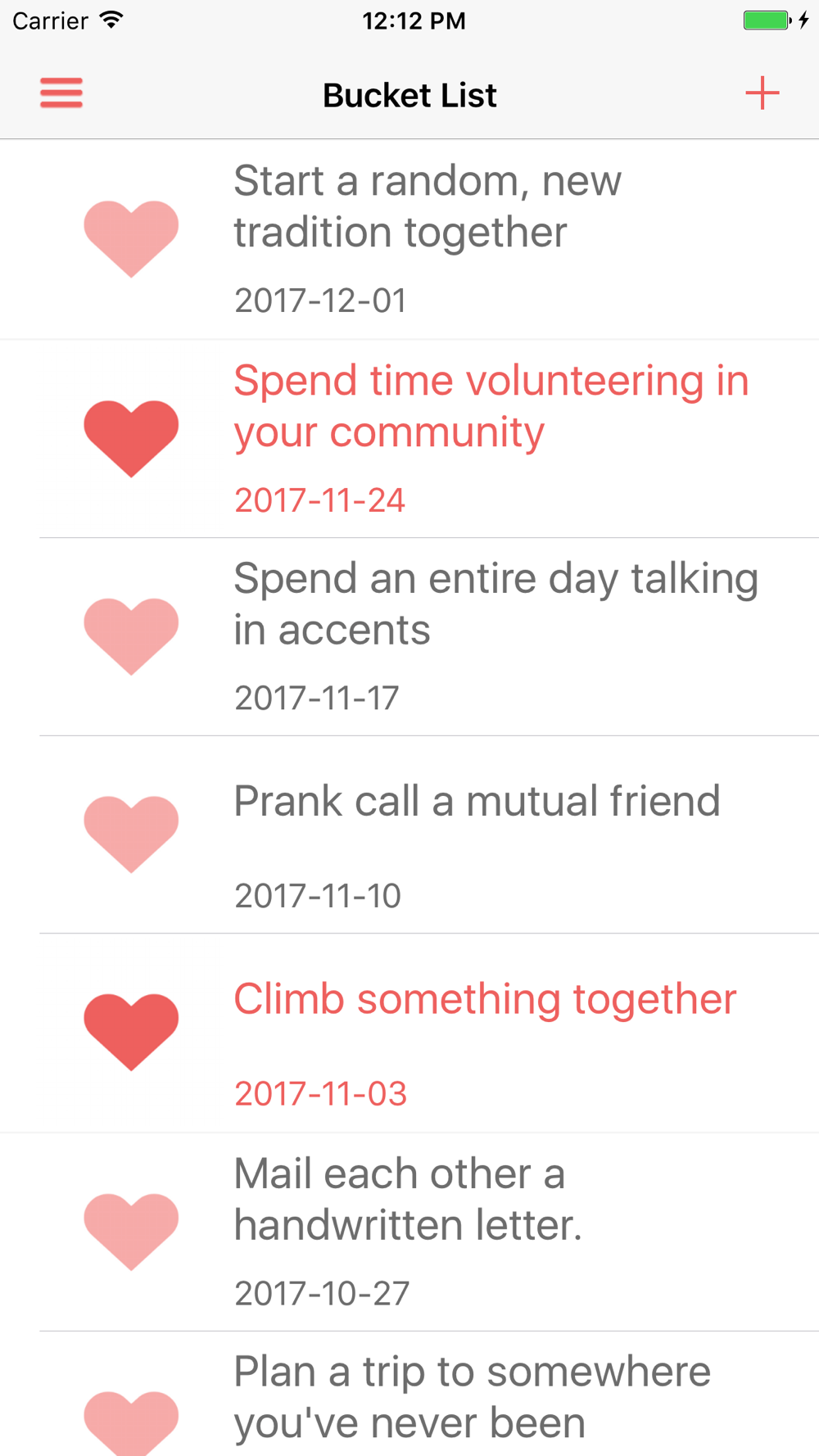
Task: Favorite 'Spend an entire day talking in accents'
Action: (131, 636)
